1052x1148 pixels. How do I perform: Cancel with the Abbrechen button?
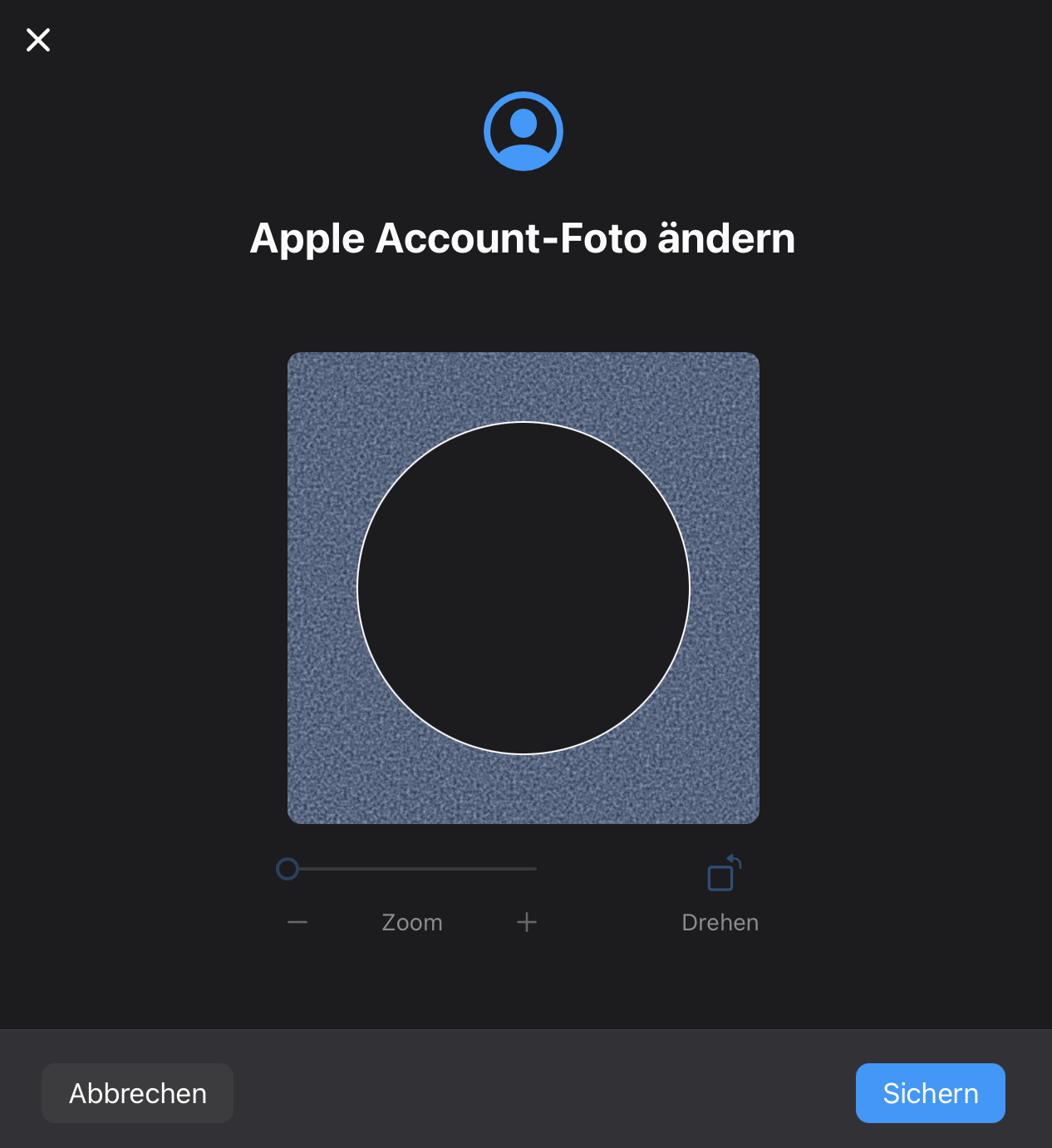point(138,1093)
